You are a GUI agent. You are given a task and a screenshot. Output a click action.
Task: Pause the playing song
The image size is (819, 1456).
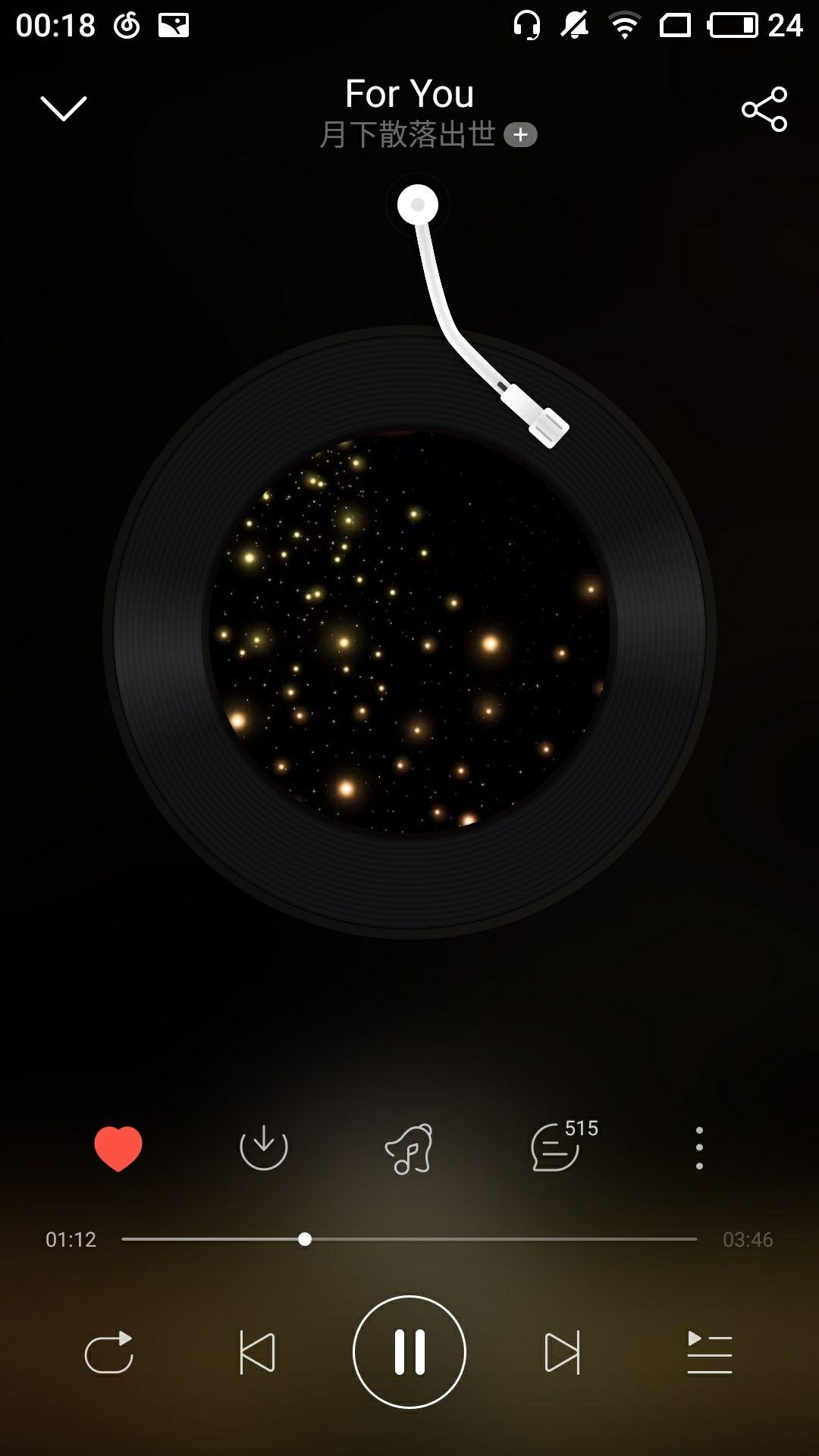(409, 1352)
